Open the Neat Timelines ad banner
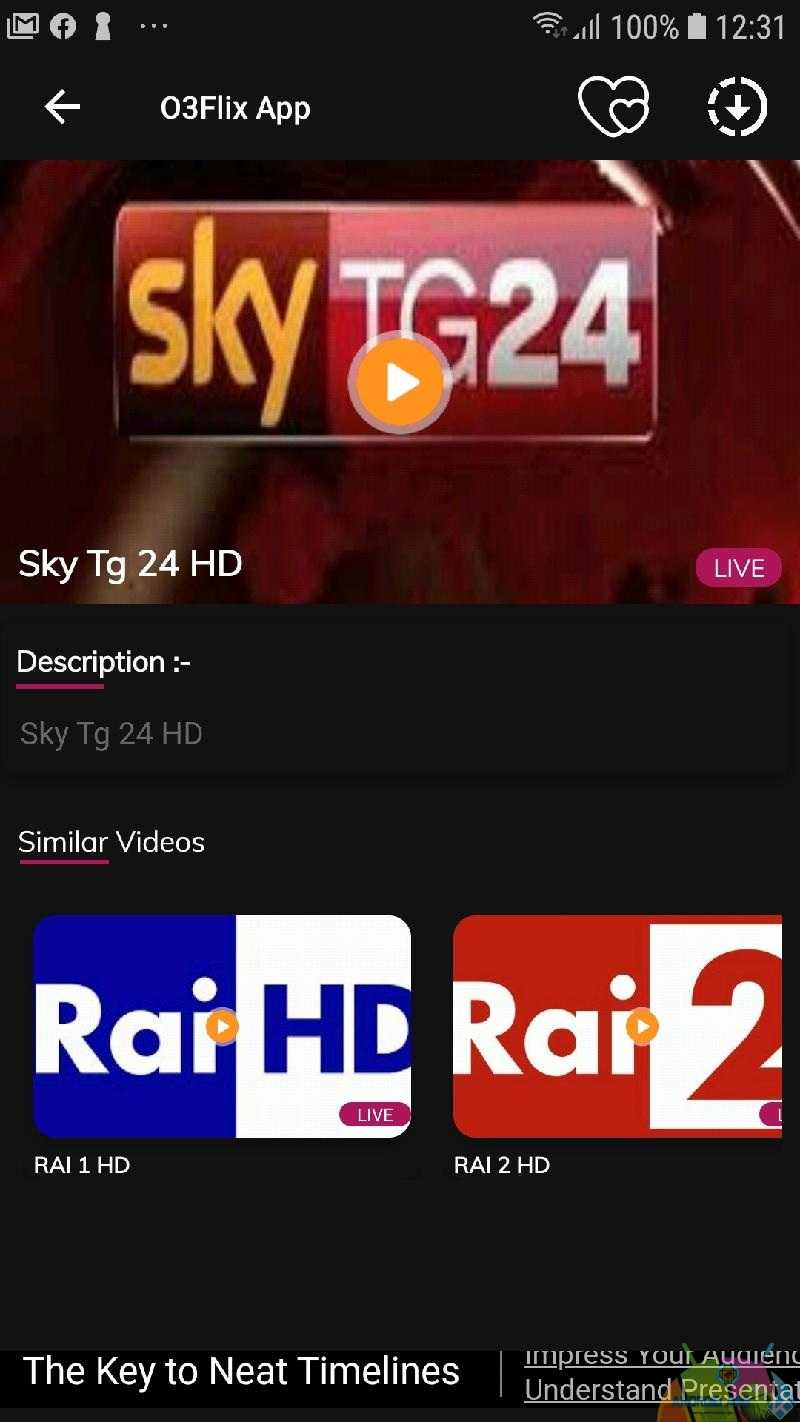The height and width of the screenshot is (1422, 800). point(241,1371)
